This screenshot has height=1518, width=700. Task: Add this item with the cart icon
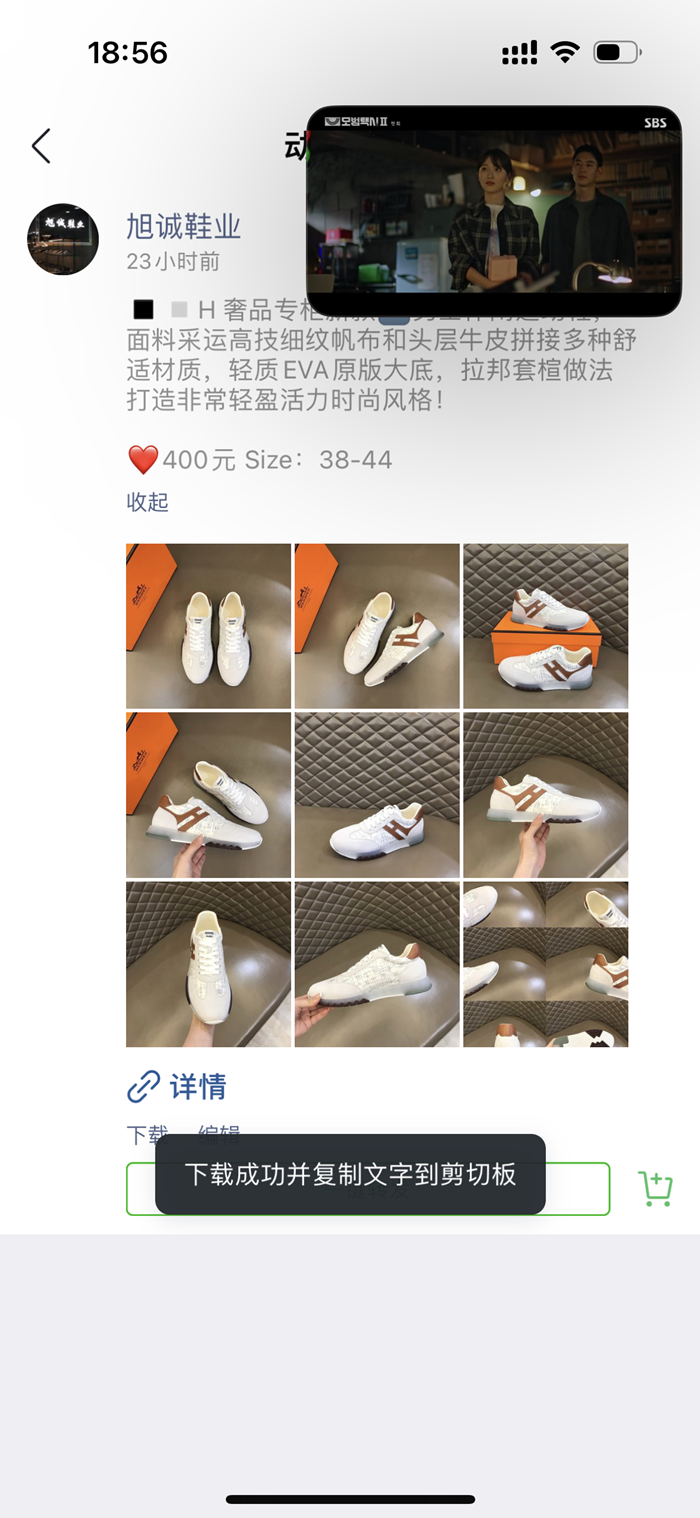tap(656, 1188)
